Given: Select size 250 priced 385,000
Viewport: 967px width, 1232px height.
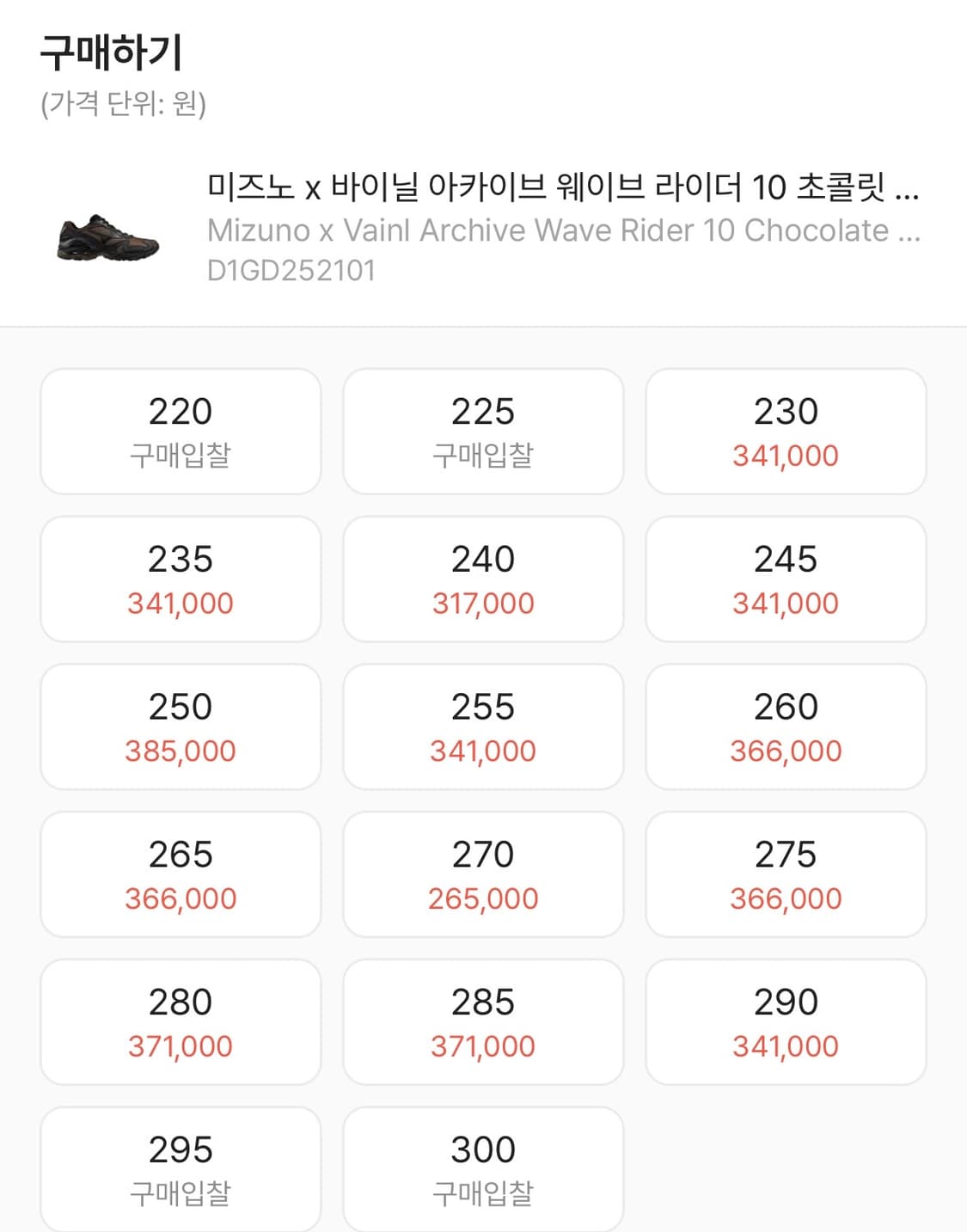Looking at the screenshot, I should tap(180, 726).
